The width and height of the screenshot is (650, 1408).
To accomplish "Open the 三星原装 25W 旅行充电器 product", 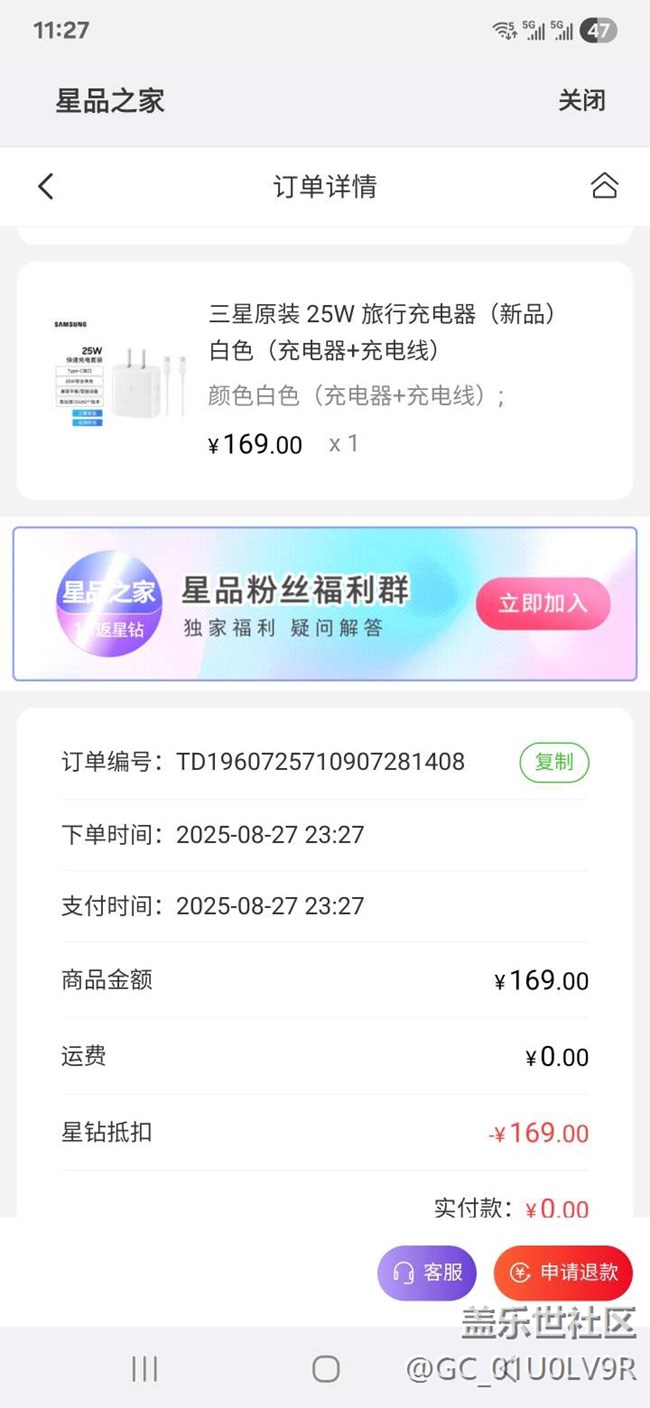I will click(381, 331).
